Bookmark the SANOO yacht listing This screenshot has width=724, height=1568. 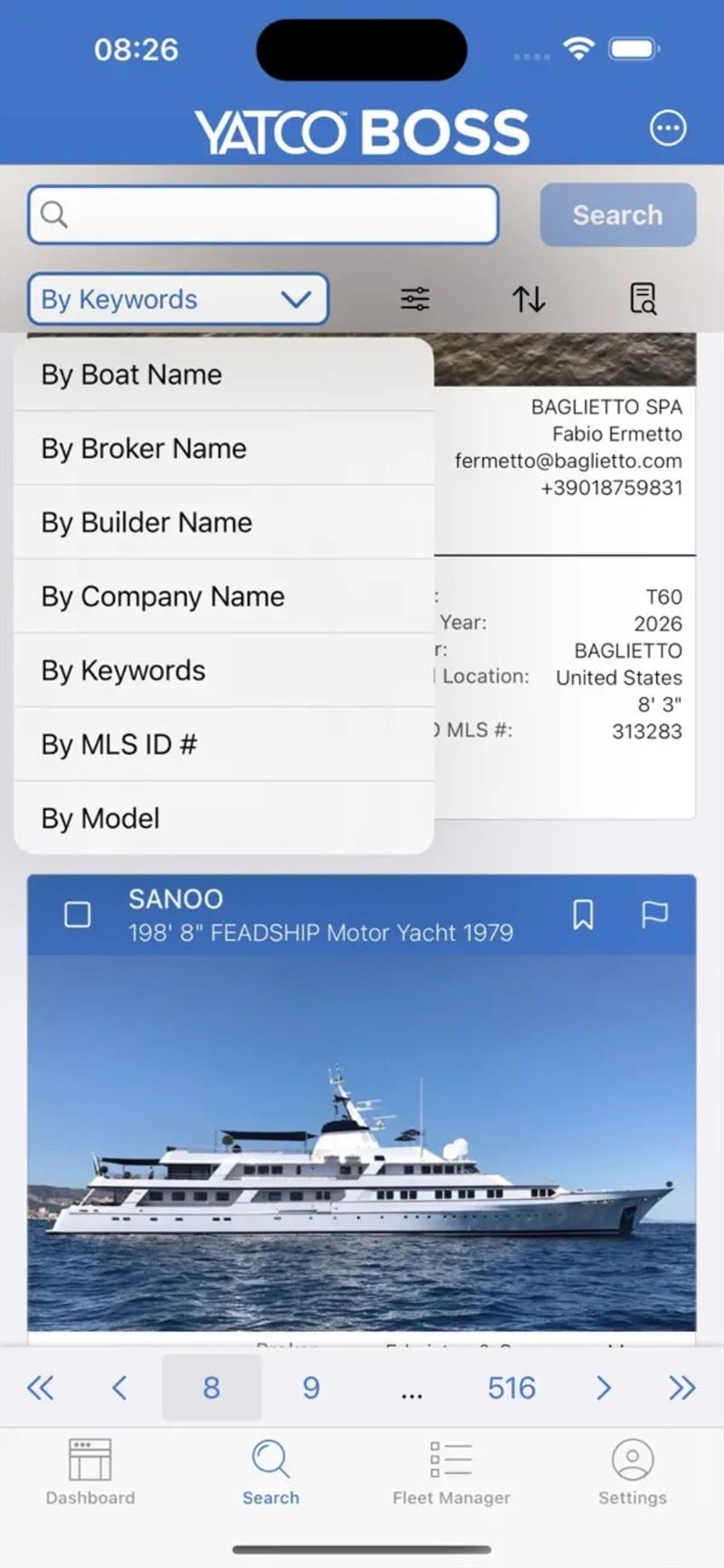tap(583, 915)
